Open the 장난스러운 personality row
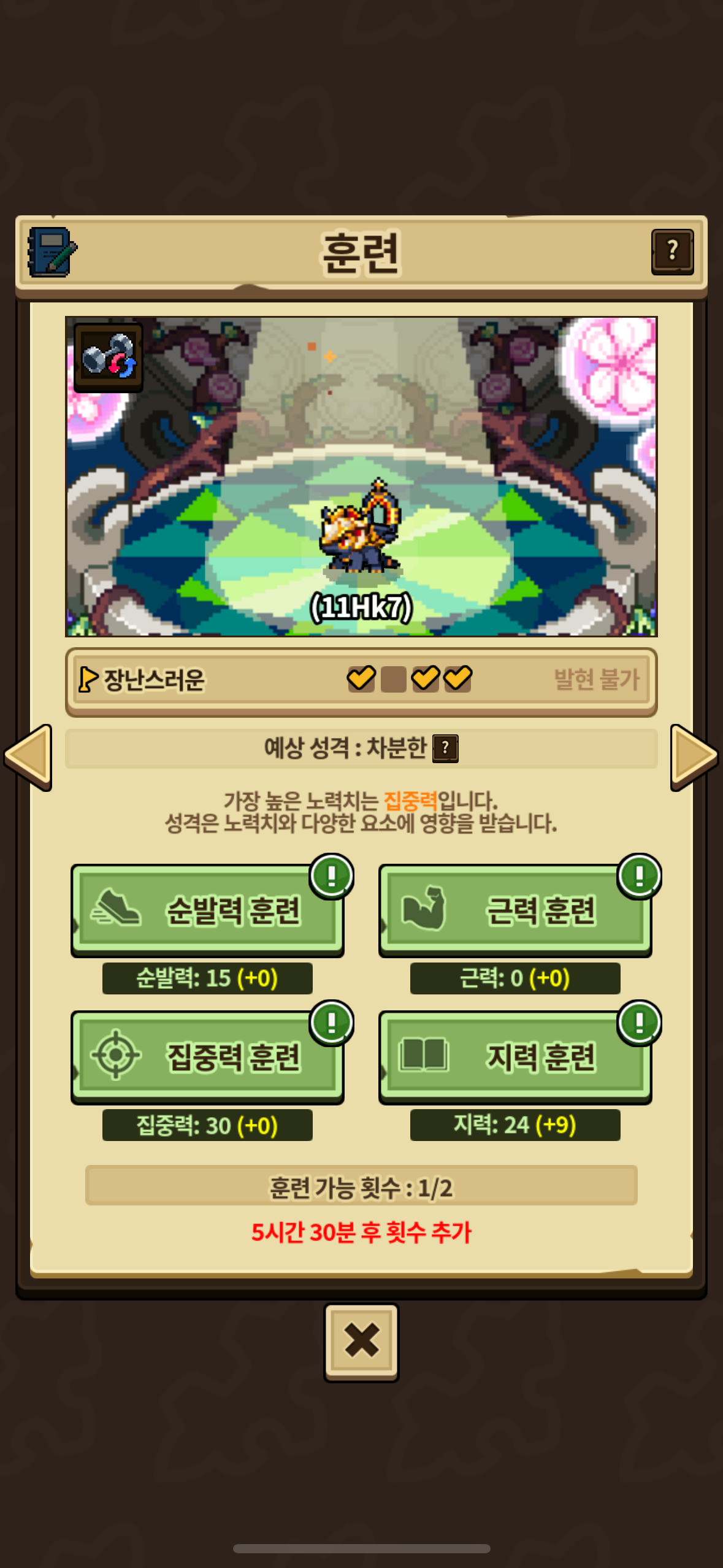 pos(361,680)
